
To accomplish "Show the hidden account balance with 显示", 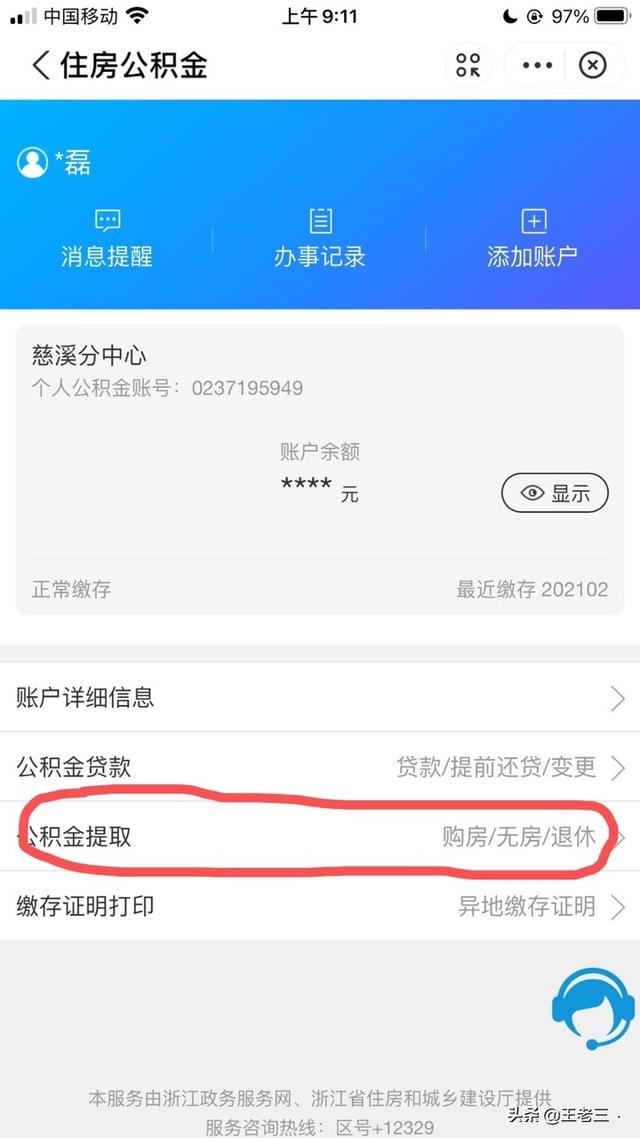I will [555, 493].
